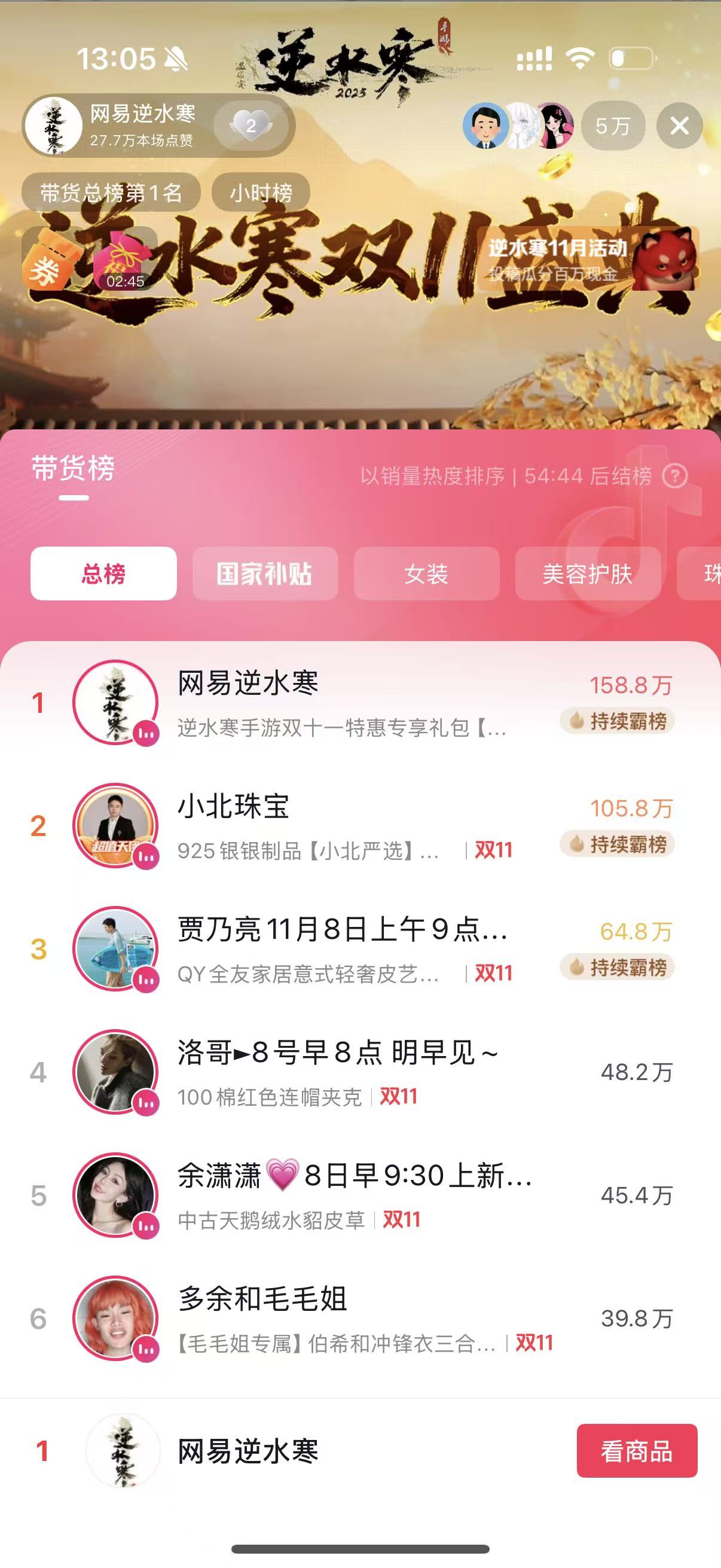This screenshot has width=721, height=1568.
Task: Switch to the 国家补贴 tab
Action: coord(265,573)
